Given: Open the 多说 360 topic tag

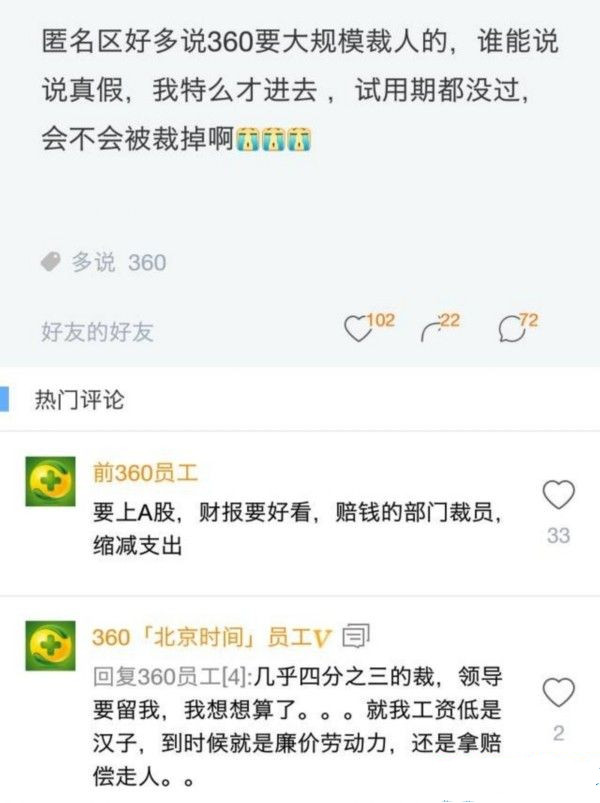Looking at the screenshot, I should [104, 263].
